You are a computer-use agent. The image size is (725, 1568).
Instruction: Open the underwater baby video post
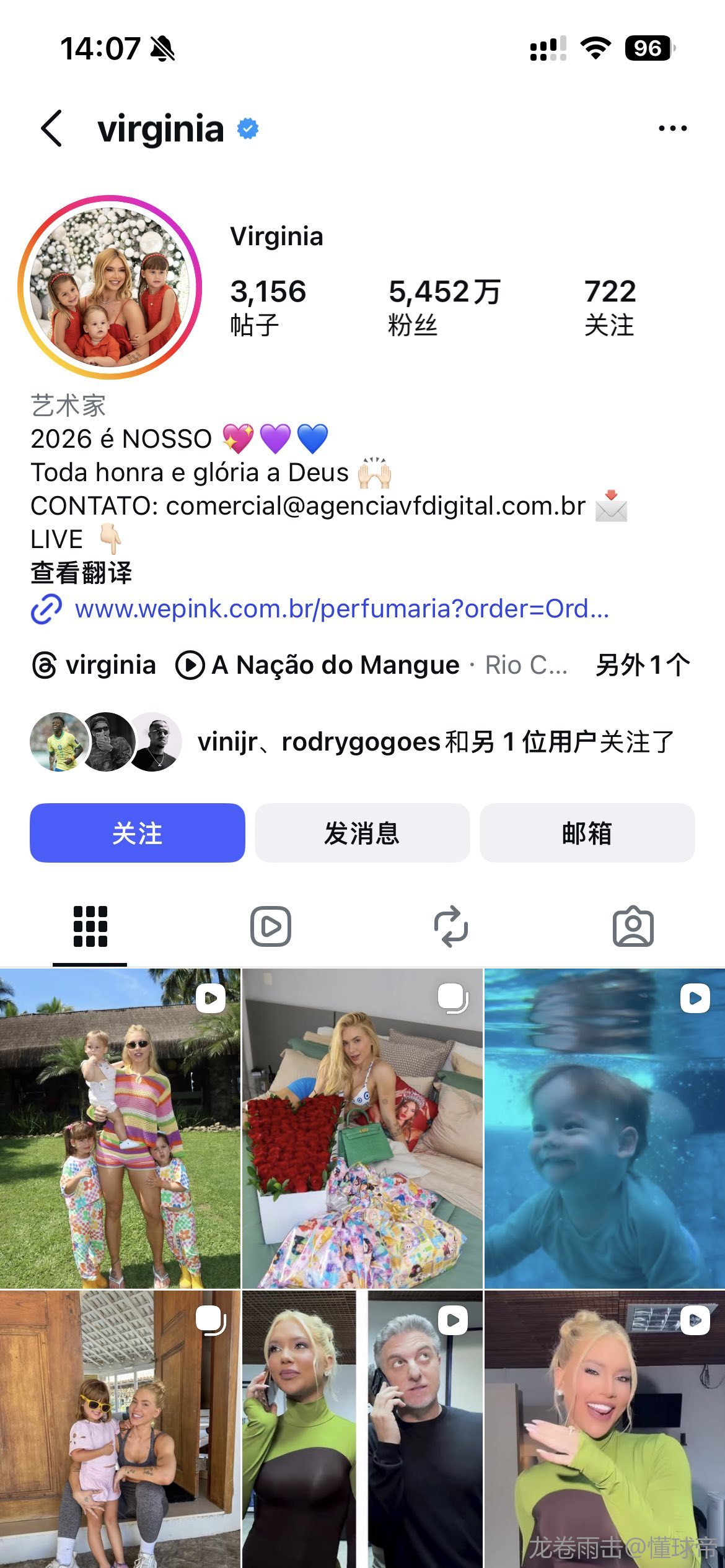point(604,1128)
